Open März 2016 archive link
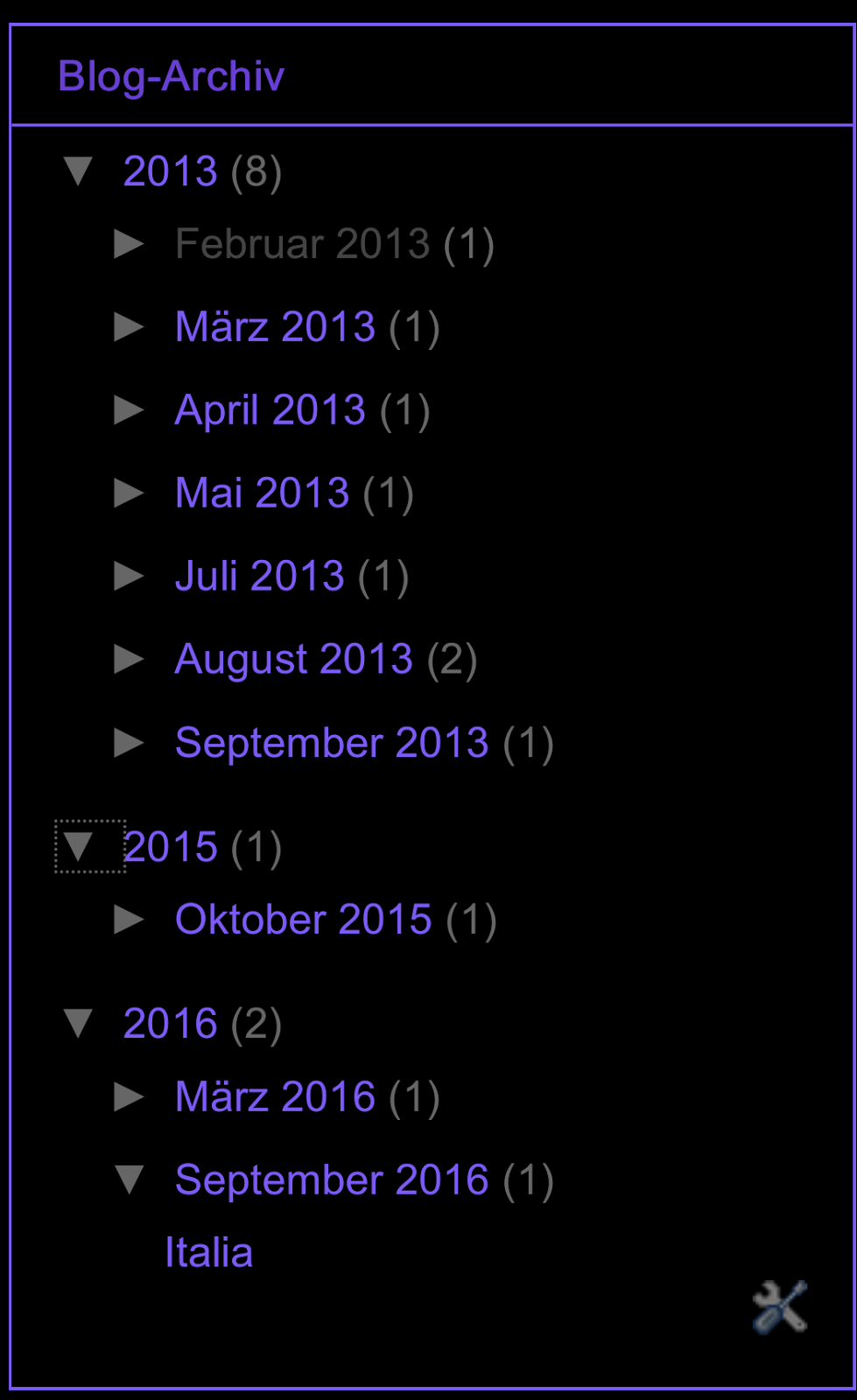 (275, 1096)
